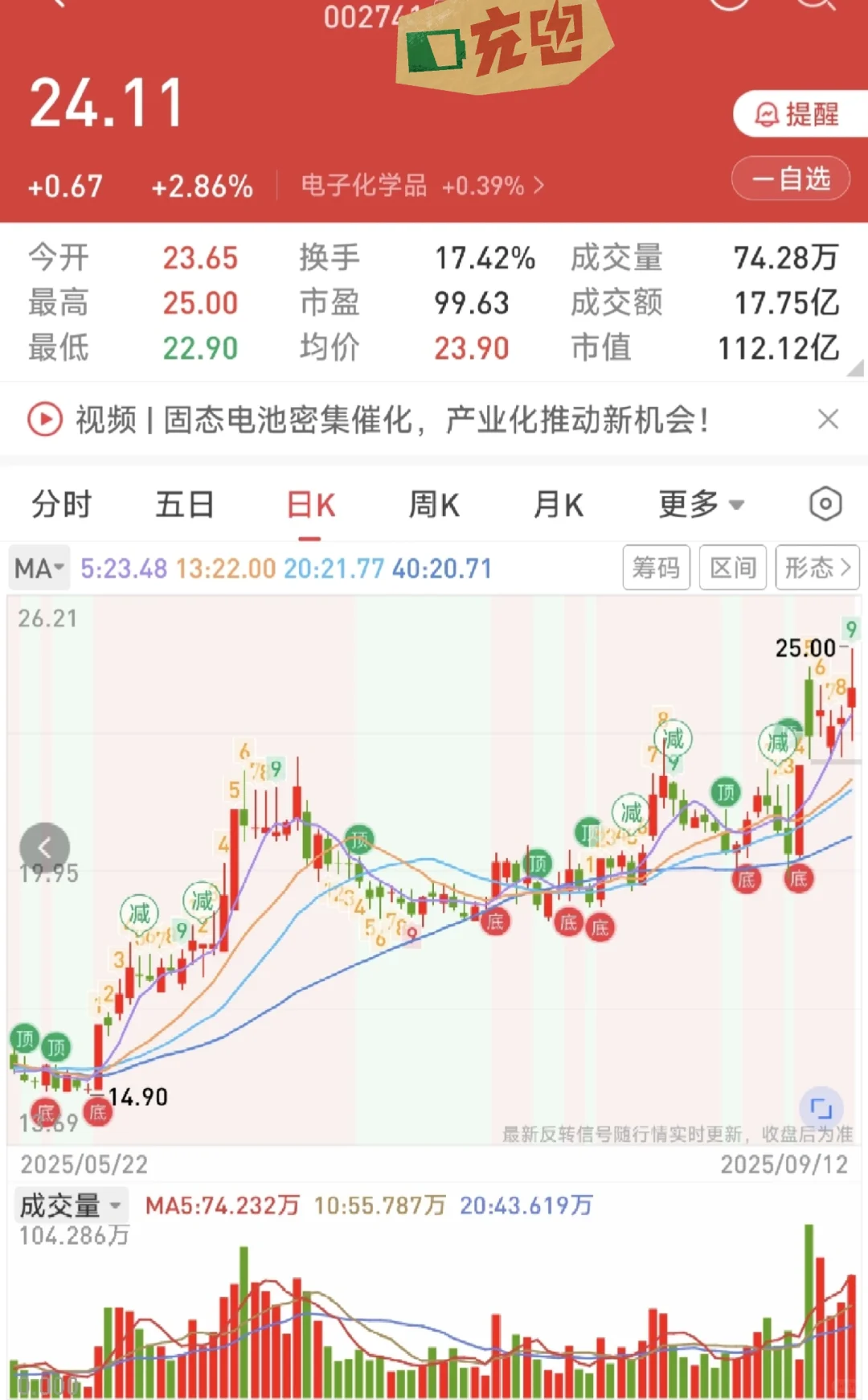Expand the 更多 chart period dropdown
The image size is (868, 1400).
click(x=701, y=505)
